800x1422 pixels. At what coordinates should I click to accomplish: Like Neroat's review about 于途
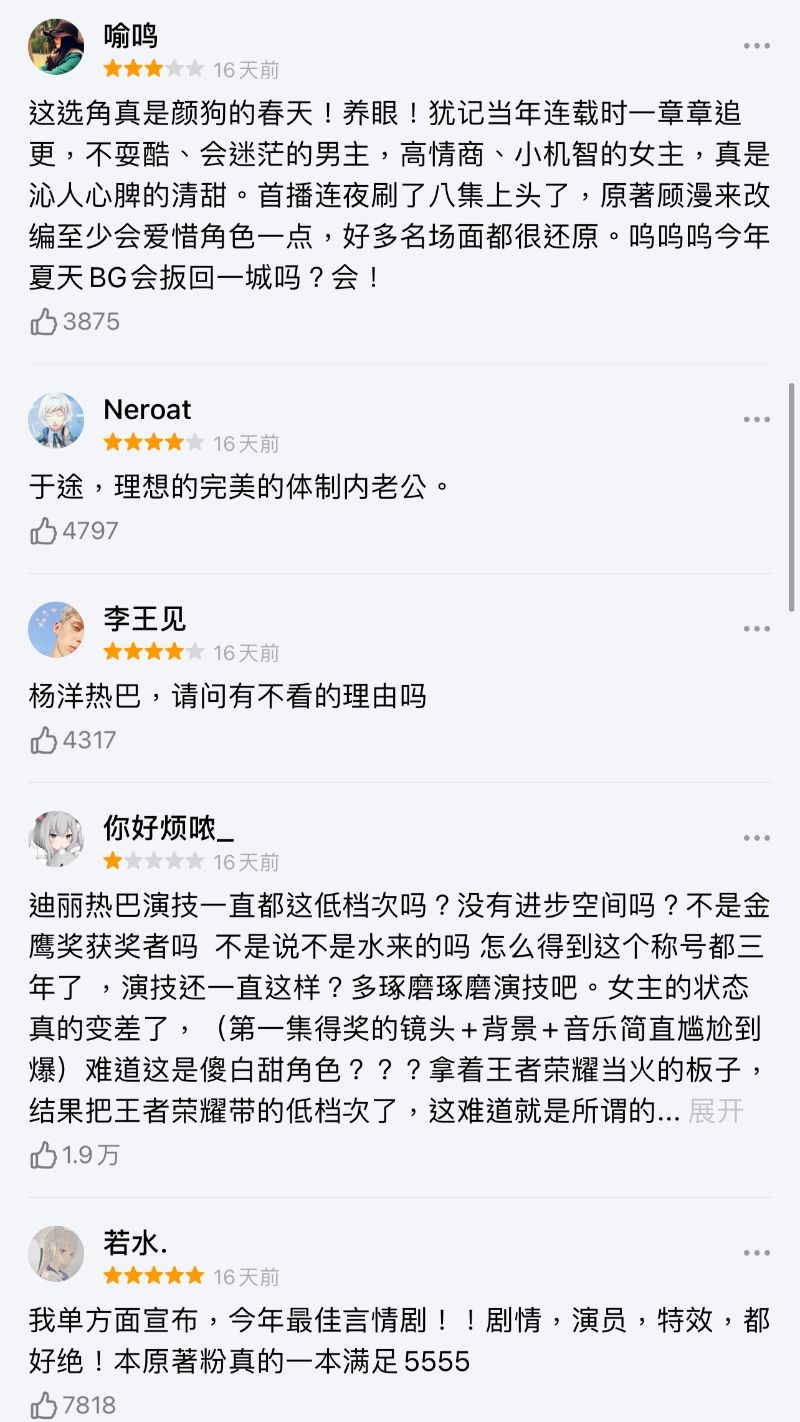(44, 531)
